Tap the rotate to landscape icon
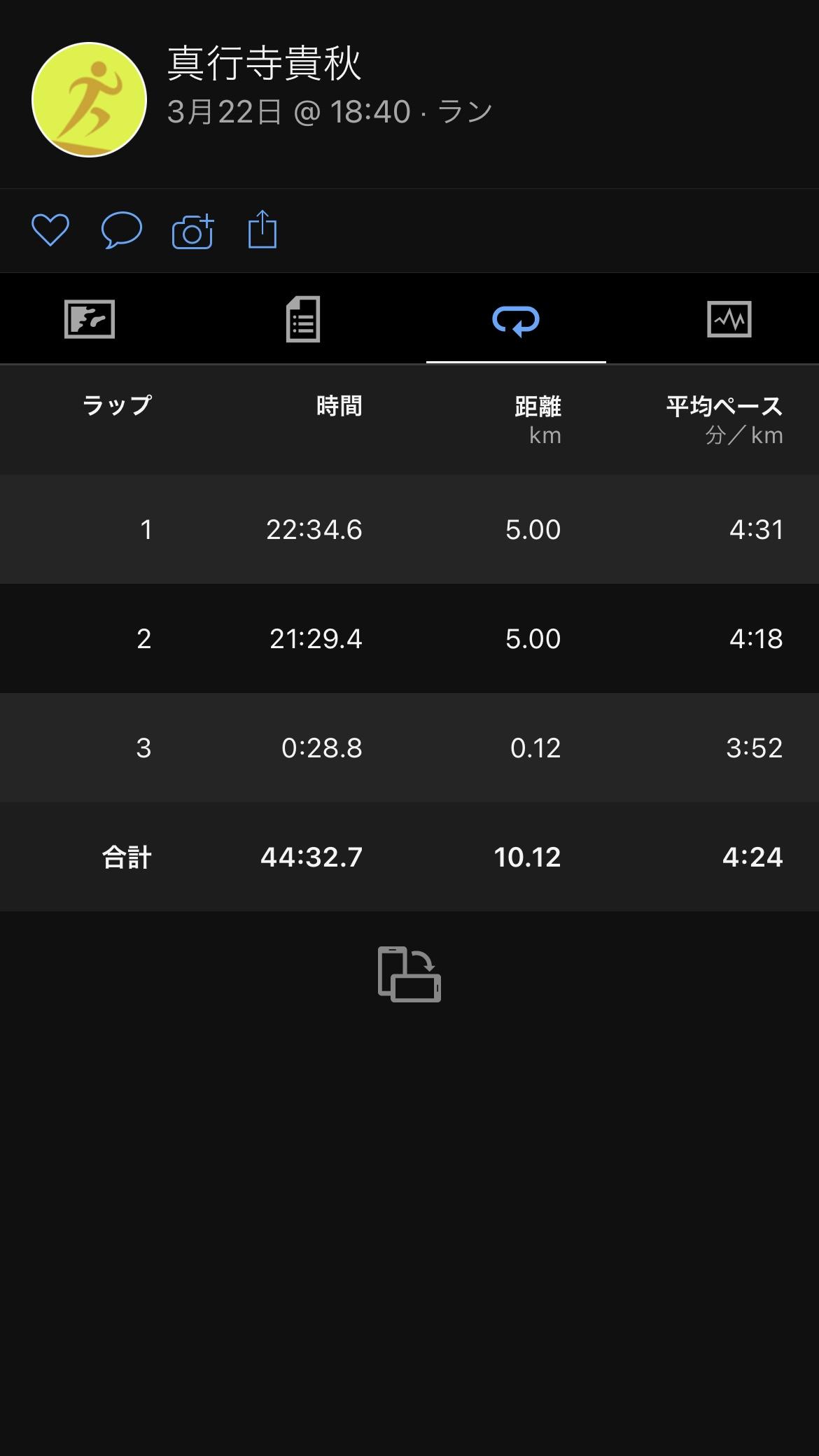Image resolution: width=819 pixels, height=1456 pixels. click(409, 974)
